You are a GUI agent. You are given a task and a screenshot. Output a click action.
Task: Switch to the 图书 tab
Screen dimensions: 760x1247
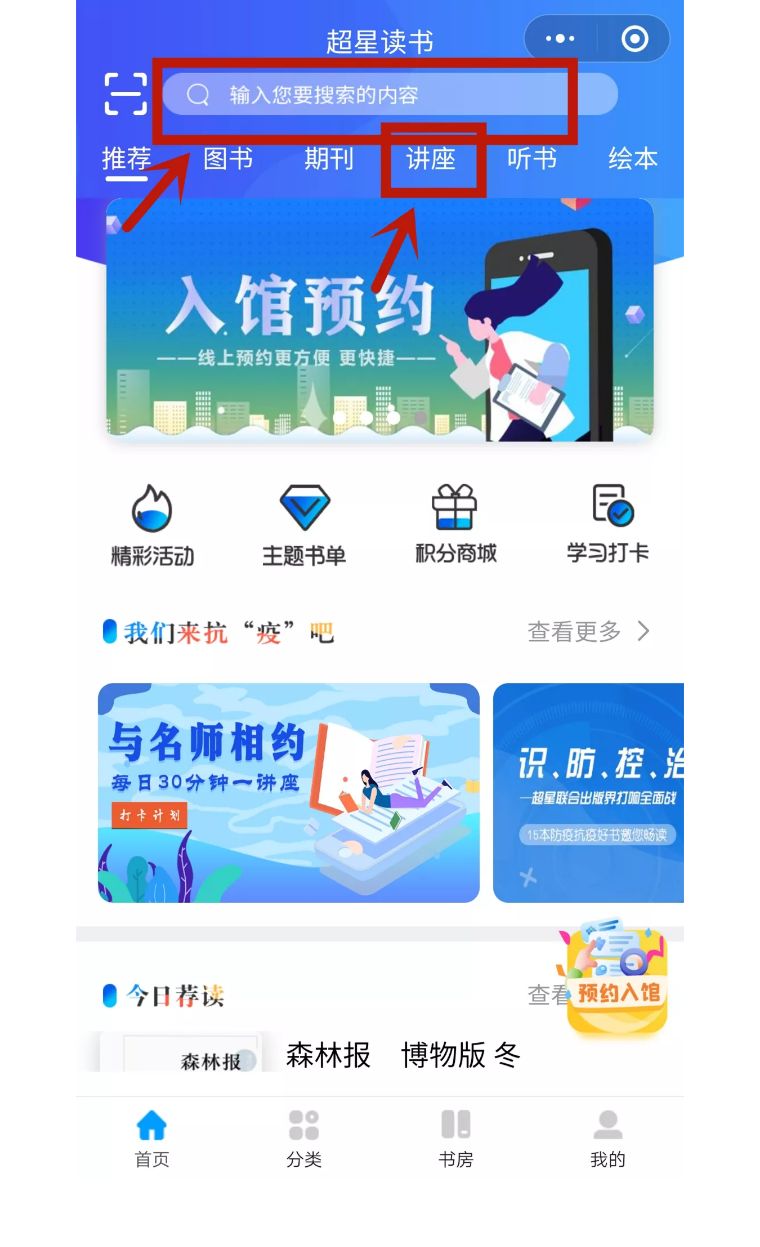coord(228,158)
